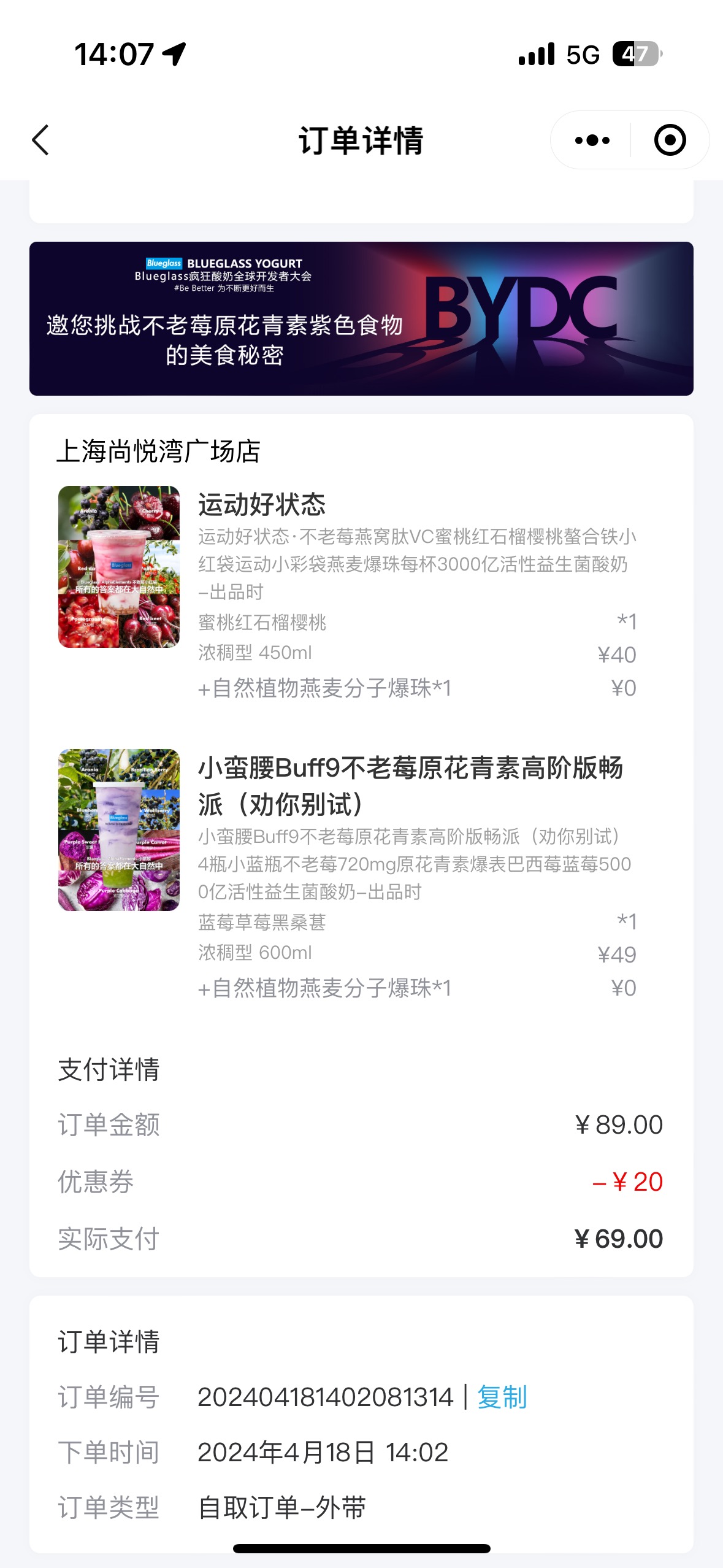
Task: Close the mini program with the circle button
Action: (x=670, y=140)
